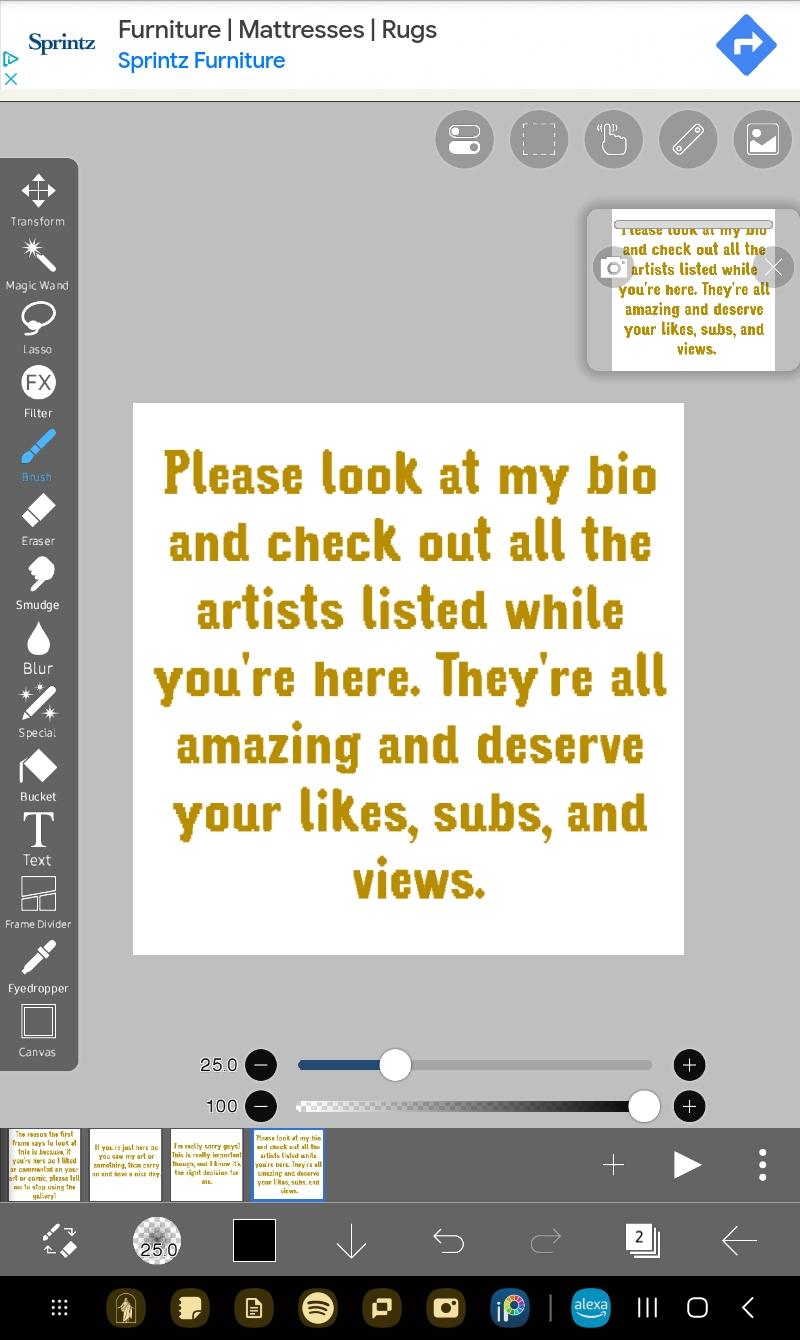Close the reference preview window
The image size is (800, 1340).
coord(773,267)
